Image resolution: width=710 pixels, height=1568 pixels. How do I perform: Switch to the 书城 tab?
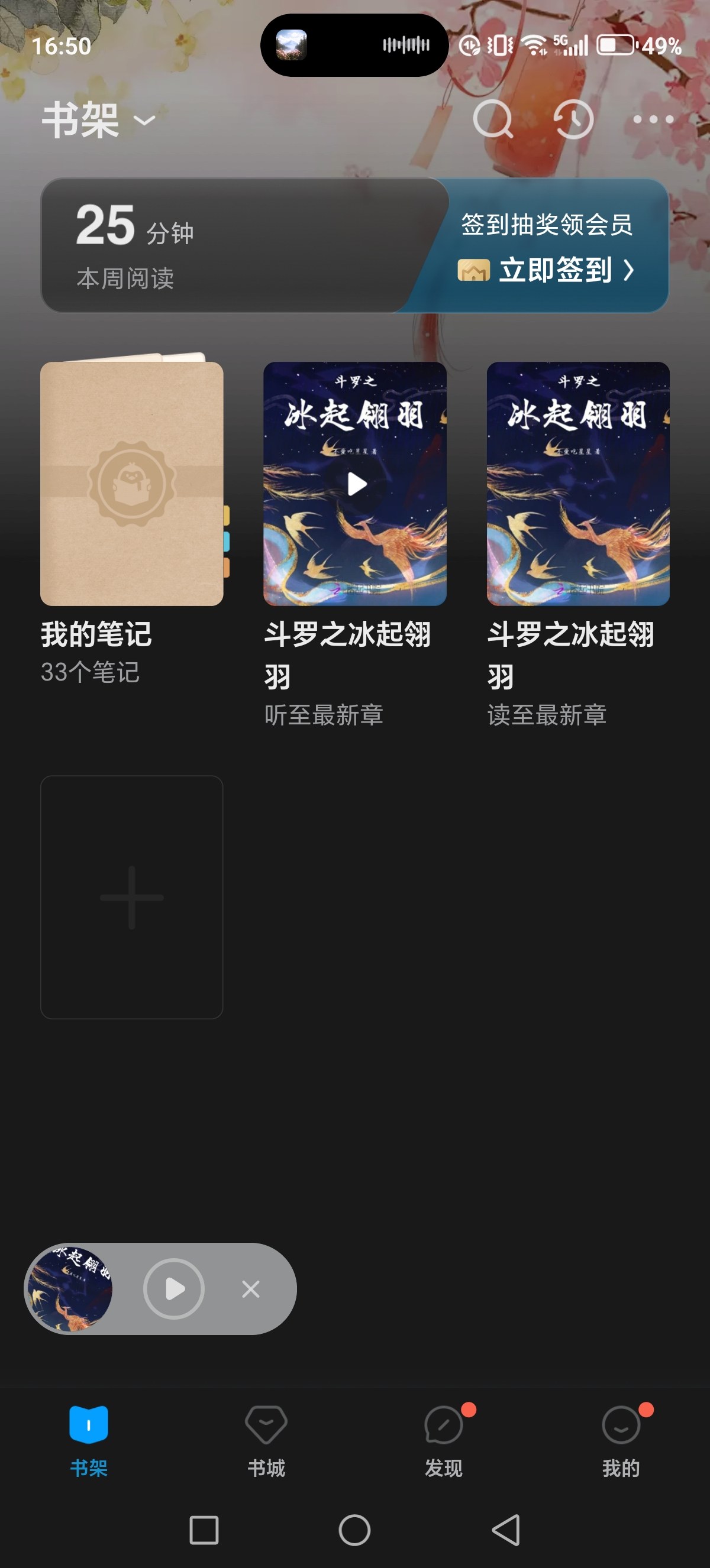coord(266,1441)
